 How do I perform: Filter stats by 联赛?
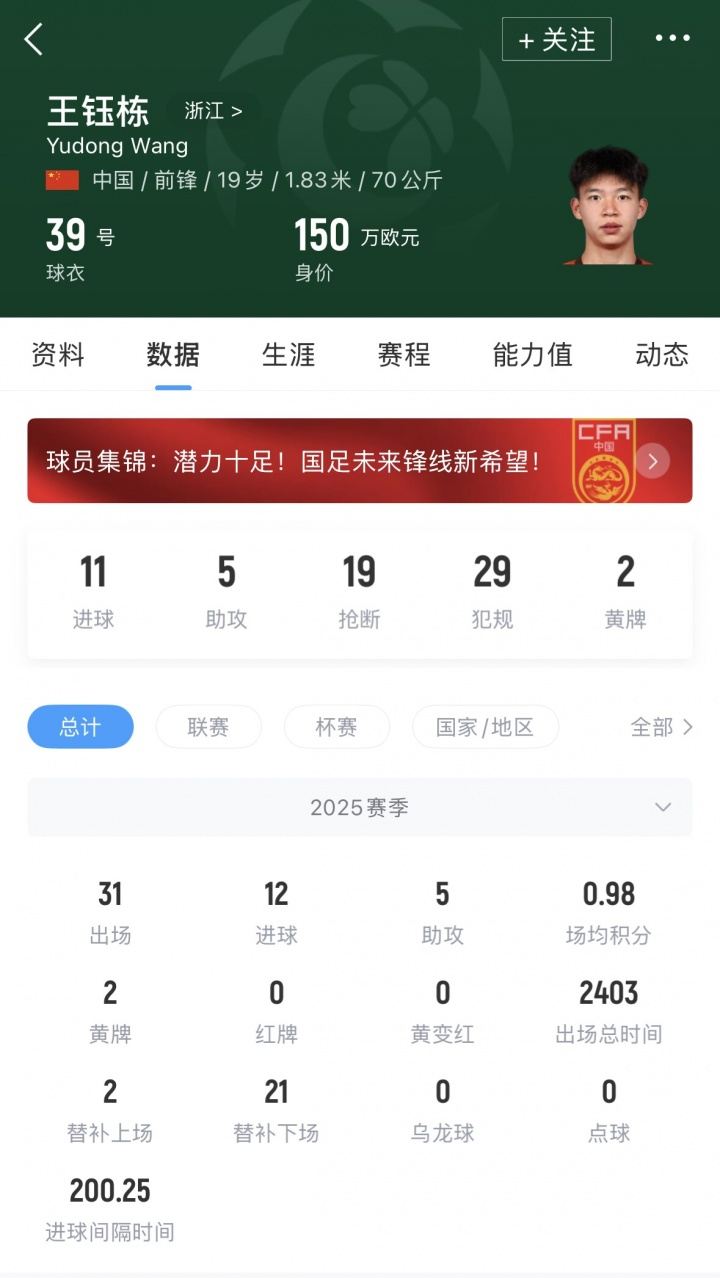point(208,727)
